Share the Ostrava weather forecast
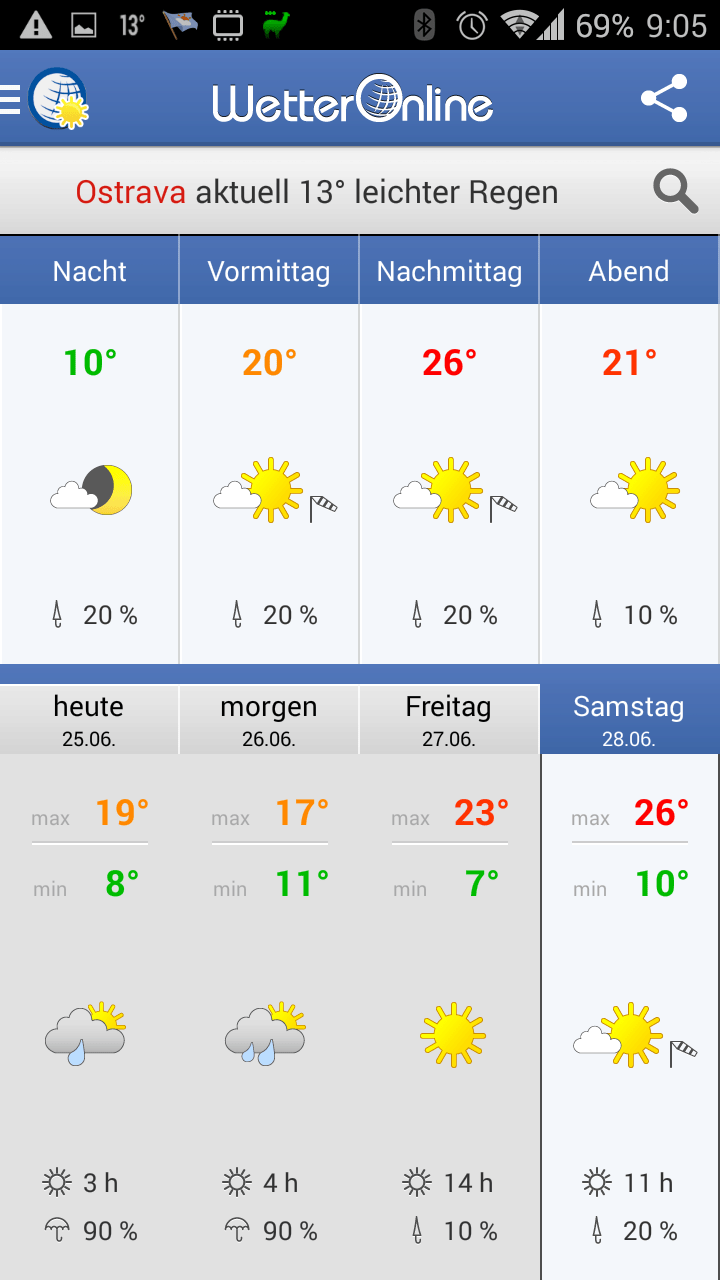 click(x=664, y=99)
